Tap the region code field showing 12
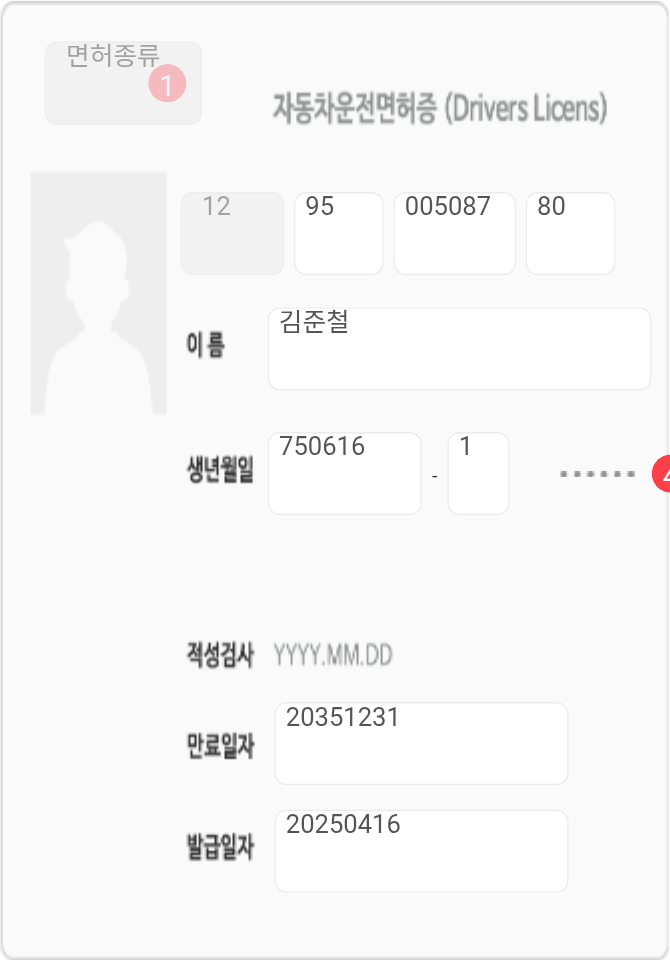 (x=232, y=233)
